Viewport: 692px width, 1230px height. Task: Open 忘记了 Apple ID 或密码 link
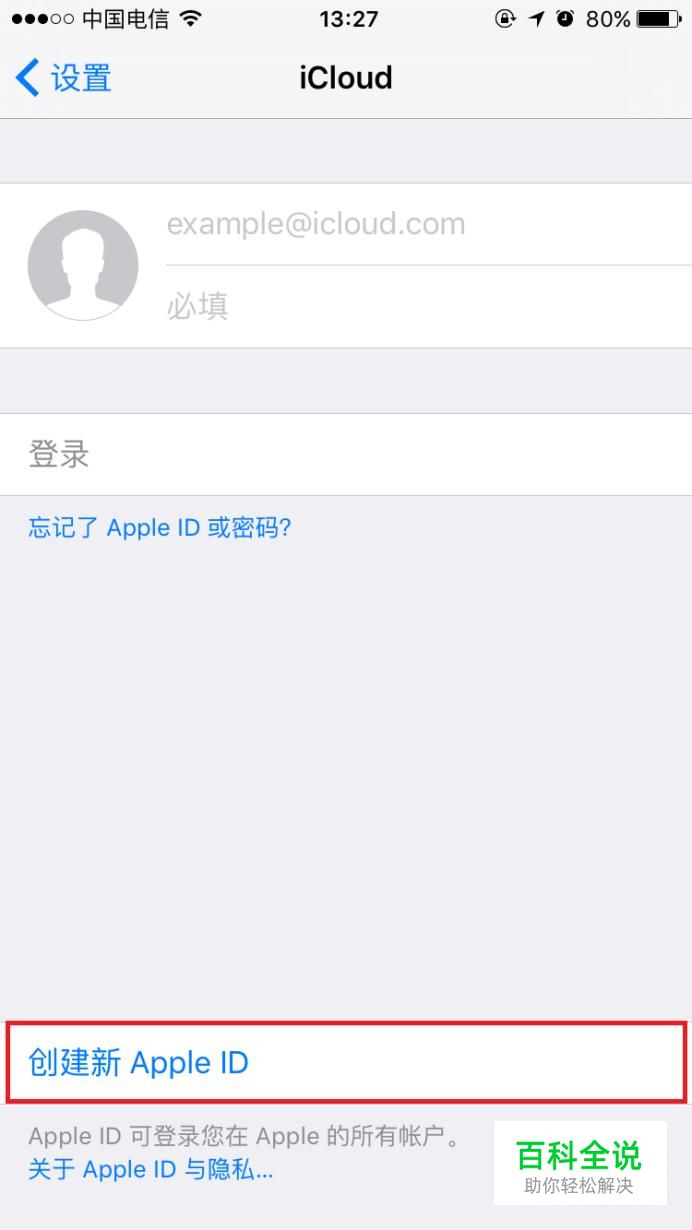pyautogui.click(x=160, y=528)
